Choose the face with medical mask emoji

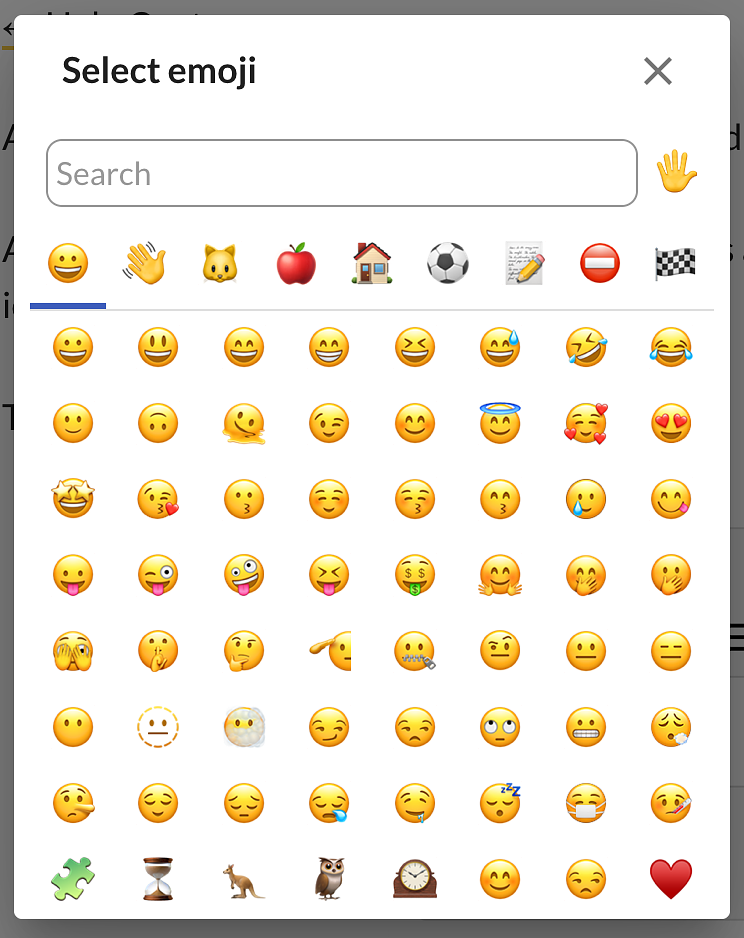[586, 802]
